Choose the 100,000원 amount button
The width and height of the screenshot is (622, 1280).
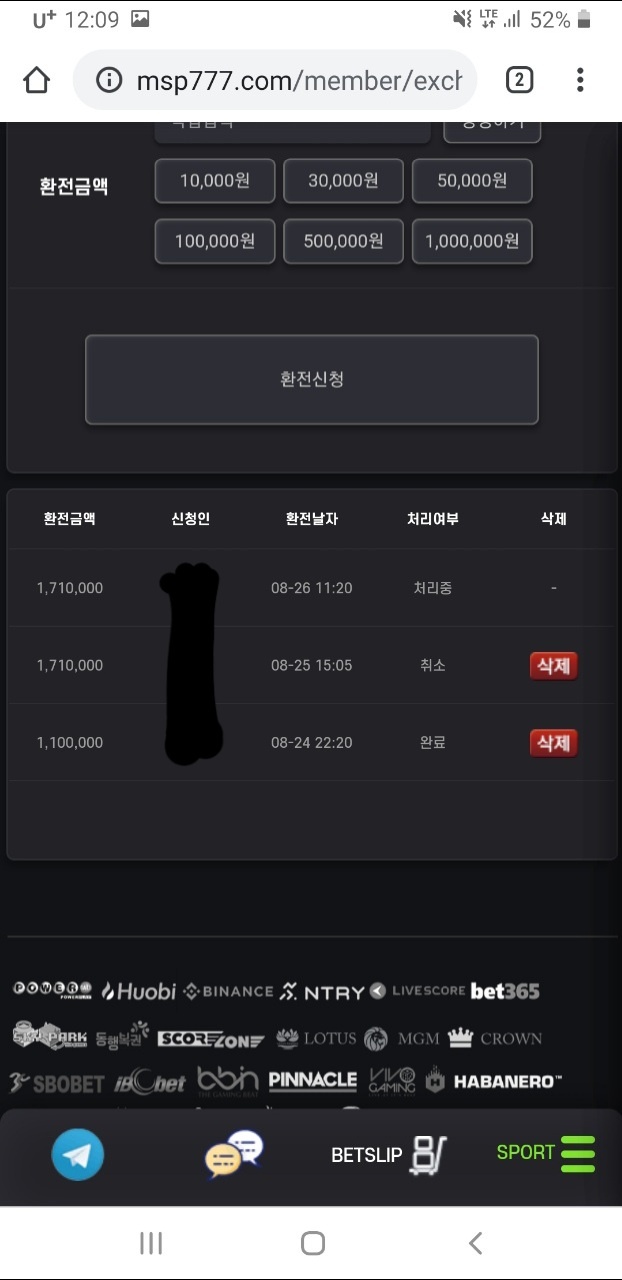[215, 241]
